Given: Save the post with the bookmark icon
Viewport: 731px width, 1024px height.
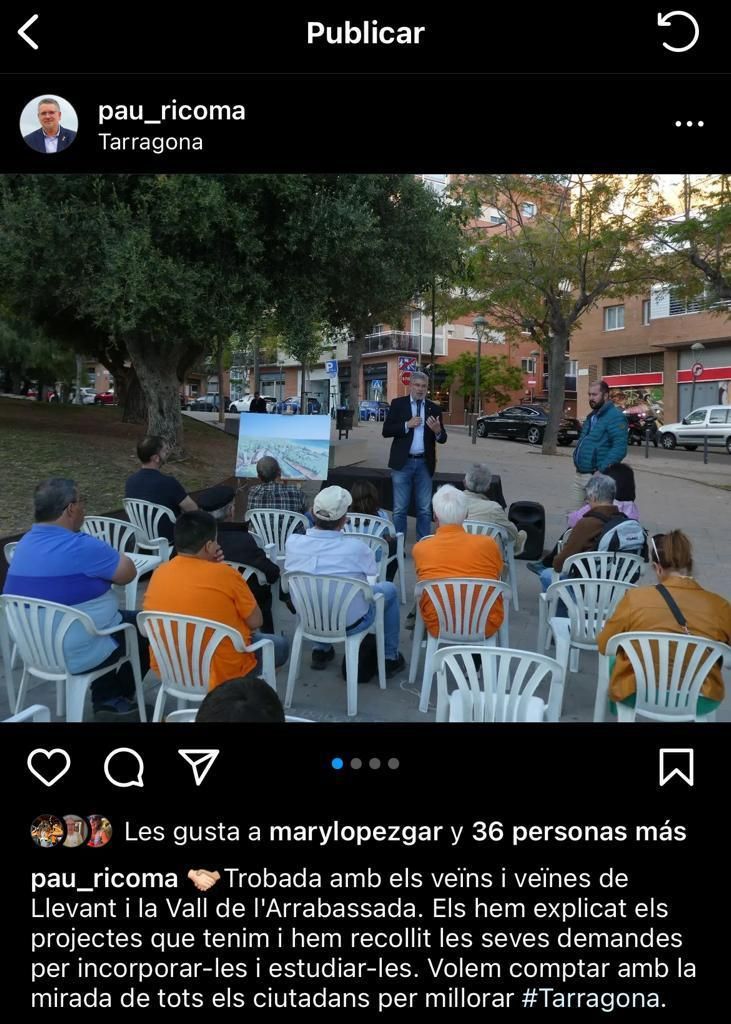Looking at the screenshot, I should click(x=676, y=767).
